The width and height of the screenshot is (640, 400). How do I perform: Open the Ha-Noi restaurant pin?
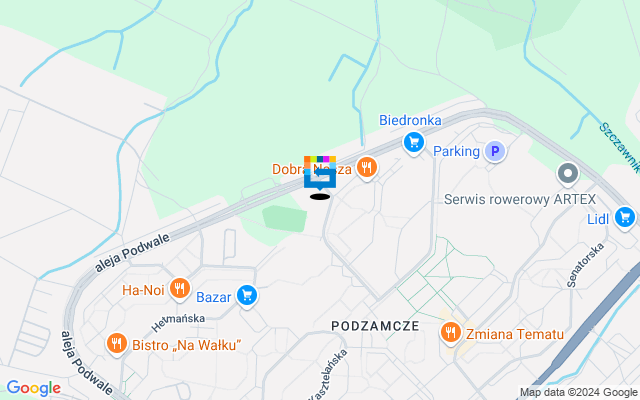[180, 290]
